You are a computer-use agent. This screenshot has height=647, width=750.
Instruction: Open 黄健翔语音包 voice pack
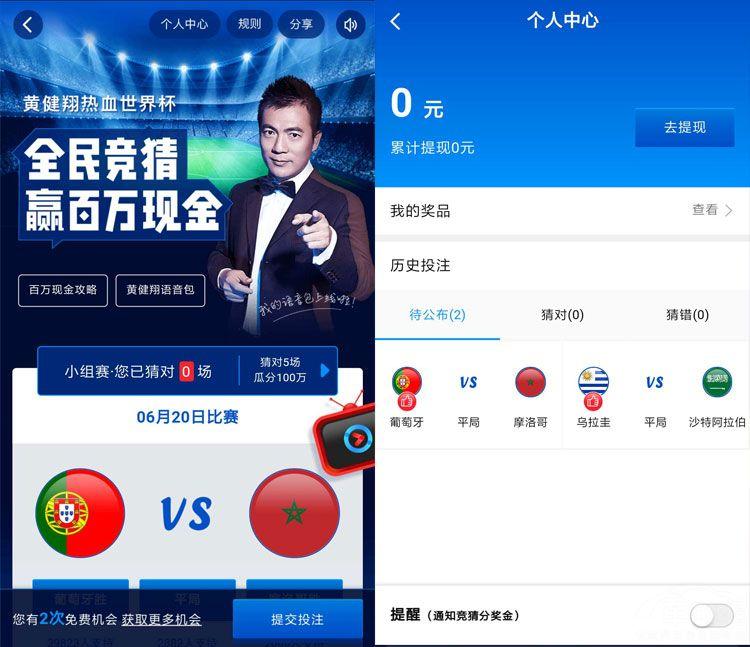coord(160,290)
